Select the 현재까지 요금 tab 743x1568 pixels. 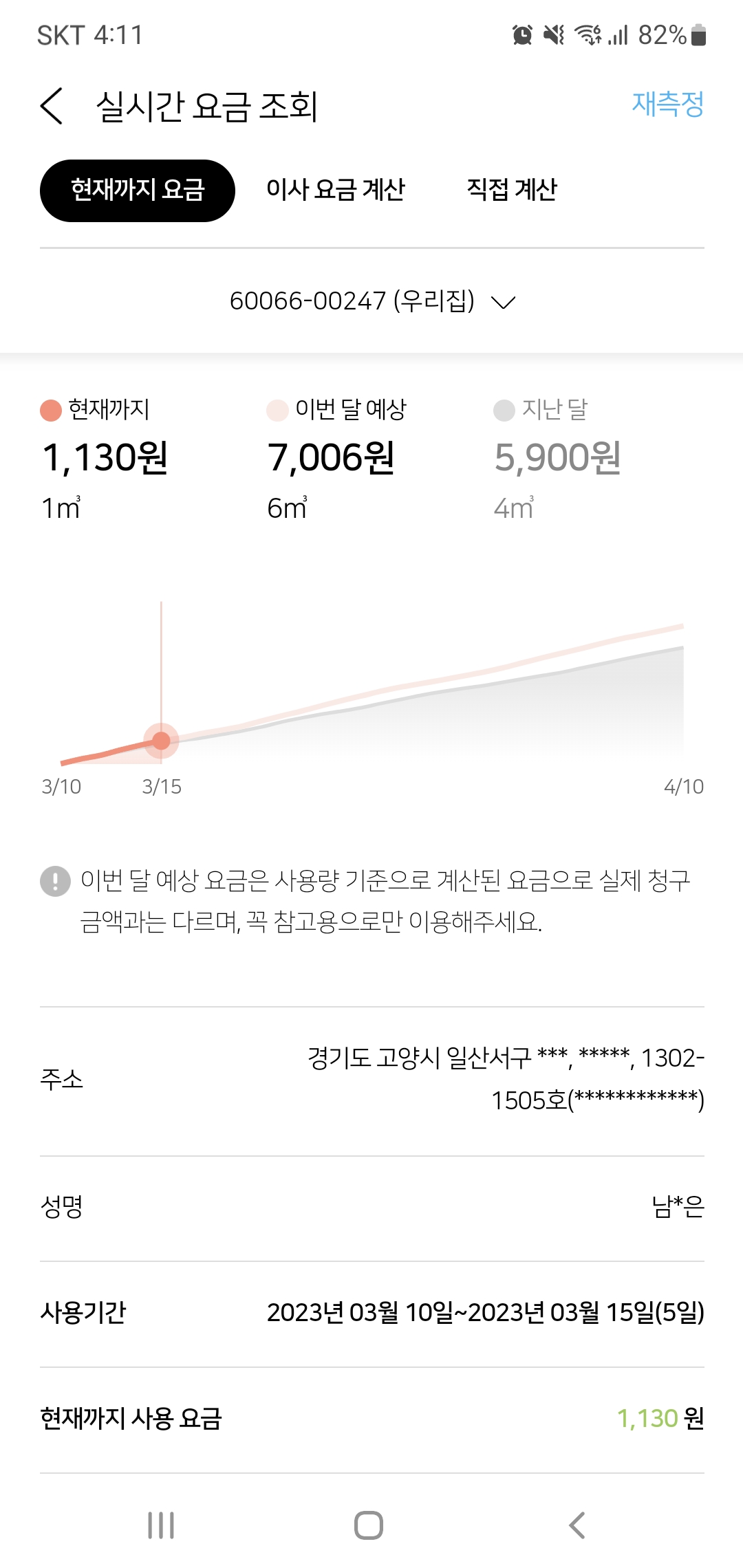[x=138, y=190]
